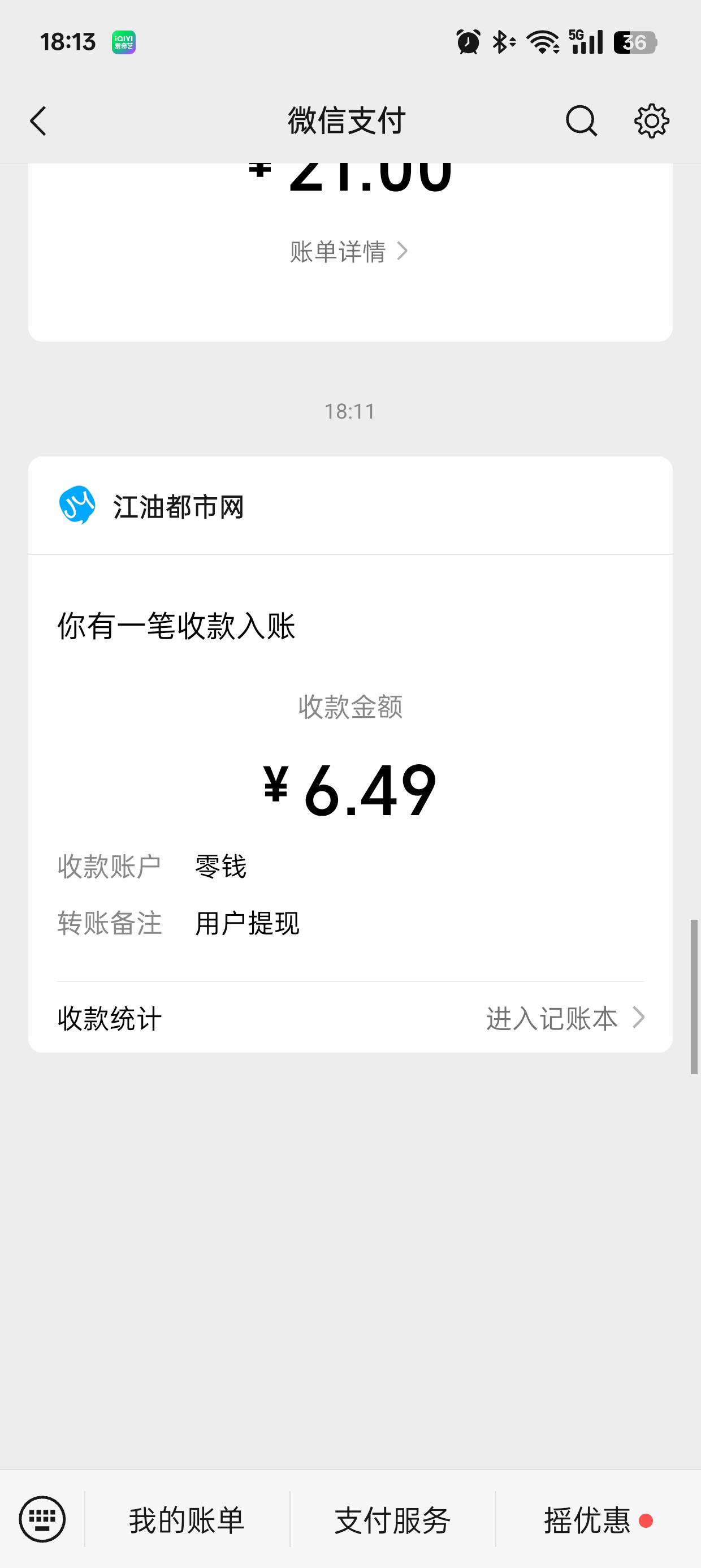Open WeChat Pay settings gear

click(651, 120)
